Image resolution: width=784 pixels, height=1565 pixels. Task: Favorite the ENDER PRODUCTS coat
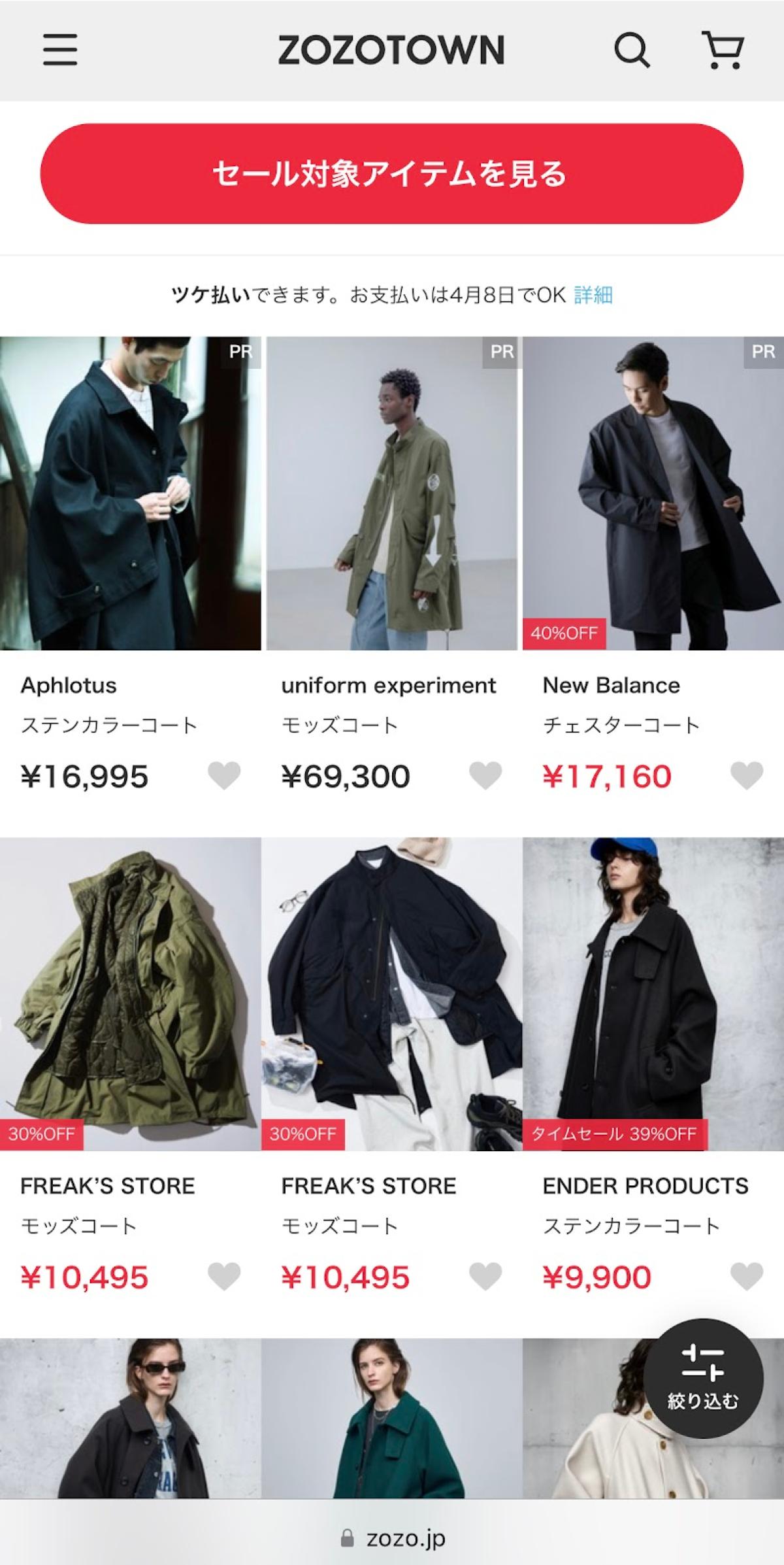point(746,1276)
